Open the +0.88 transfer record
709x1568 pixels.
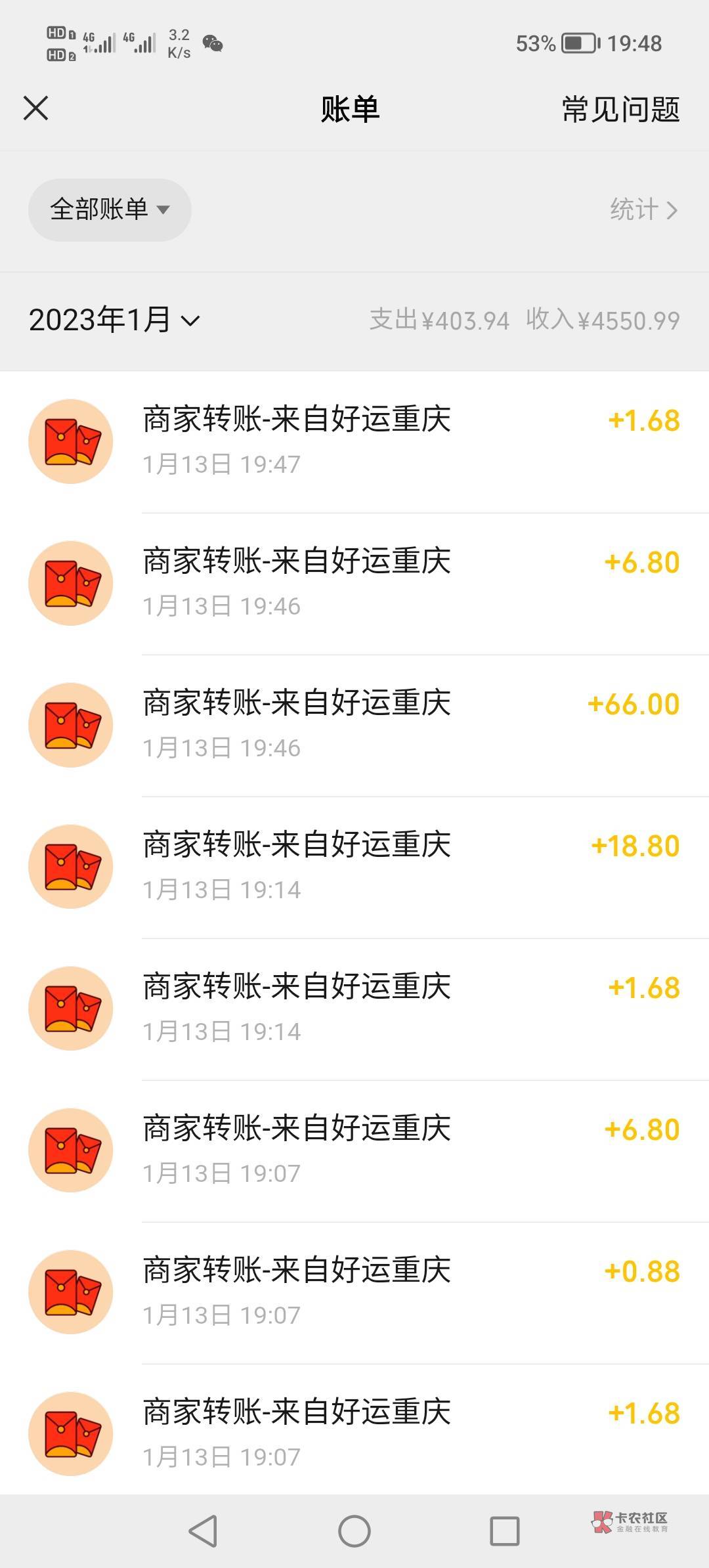click(354, 1292)
